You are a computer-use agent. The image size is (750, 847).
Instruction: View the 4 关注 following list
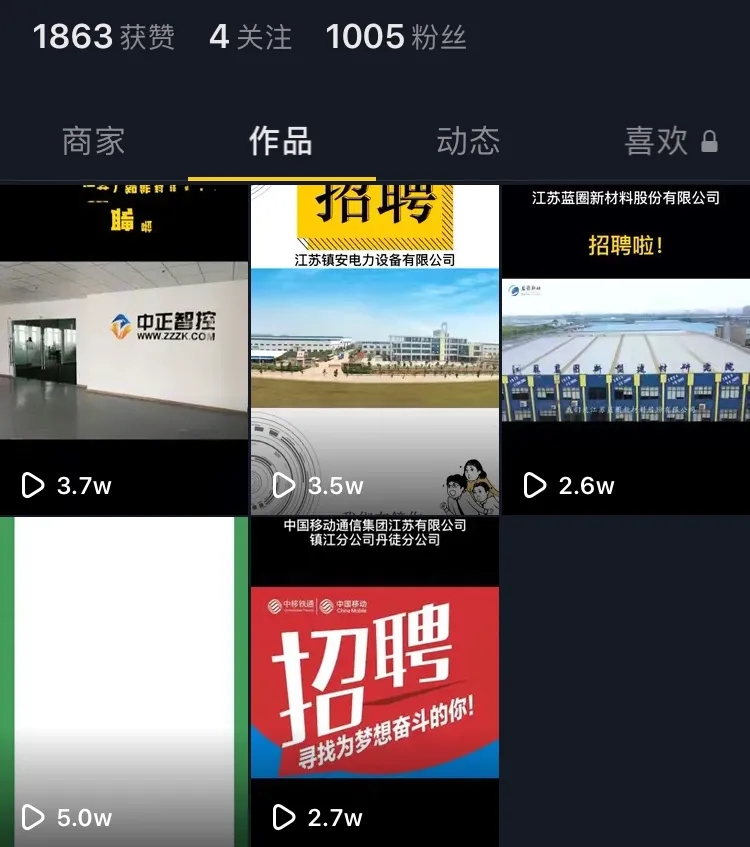[x=250, y=37]
